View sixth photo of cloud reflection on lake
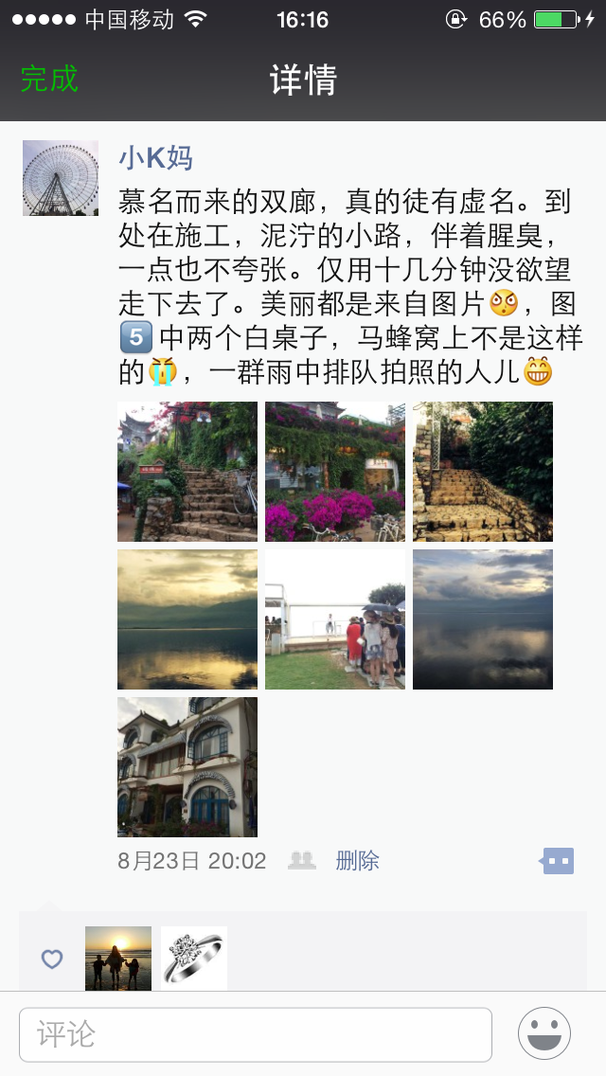Screen dimensions: 606x1076 [482, 619]
